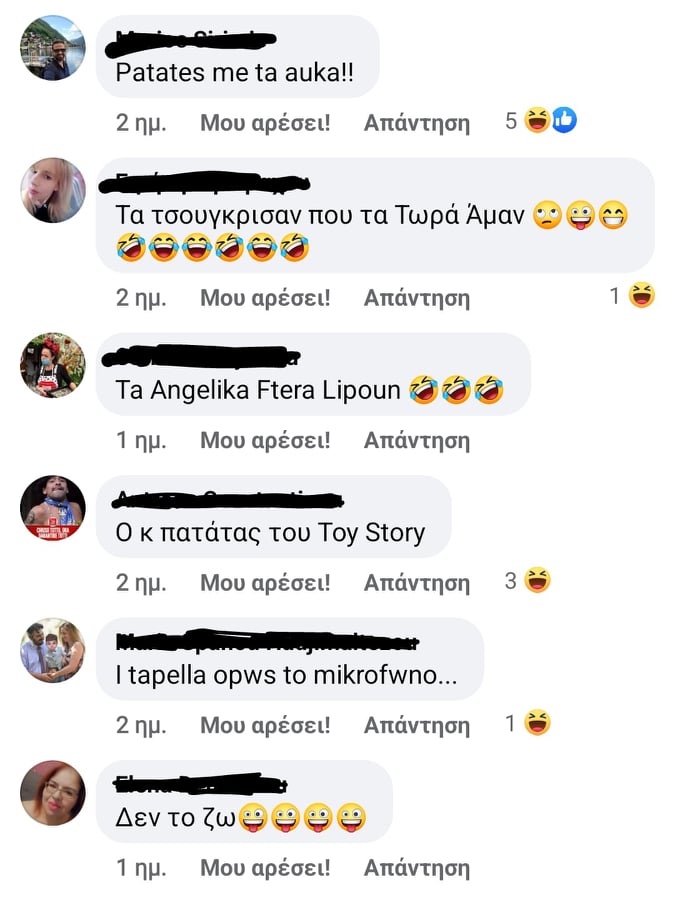
Task: Reply to the 'Τα τσουγκρισαν' comment
Action: tap(416, 297)
